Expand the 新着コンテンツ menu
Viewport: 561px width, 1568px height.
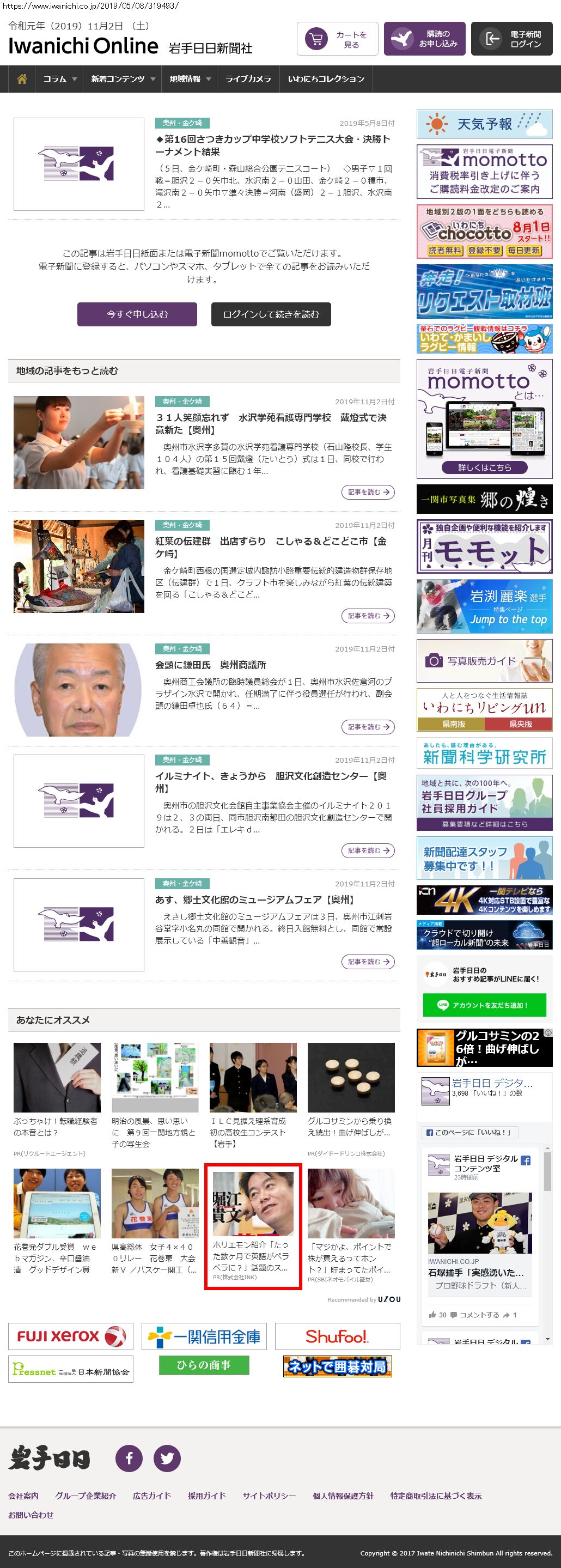click(x=123, y=79)
